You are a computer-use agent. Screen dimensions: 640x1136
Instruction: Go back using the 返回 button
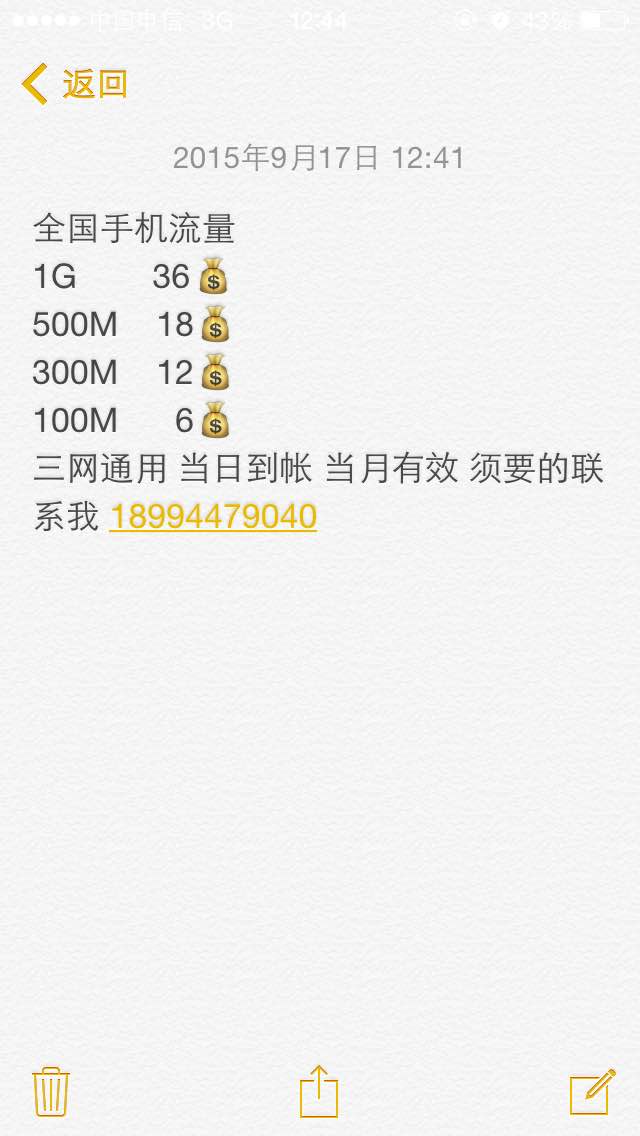pos(75,84)
